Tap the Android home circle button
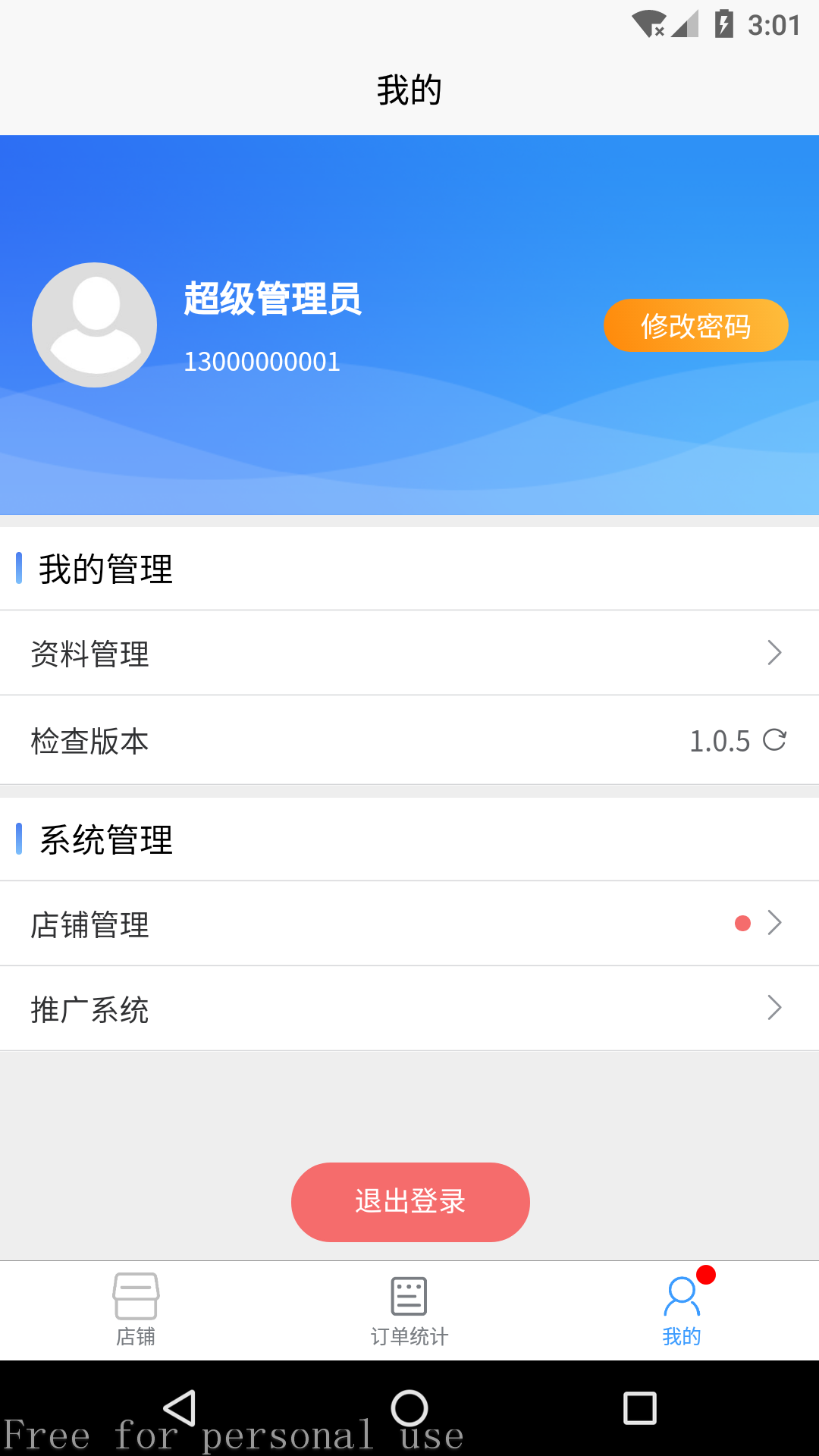 [409, 1407]
